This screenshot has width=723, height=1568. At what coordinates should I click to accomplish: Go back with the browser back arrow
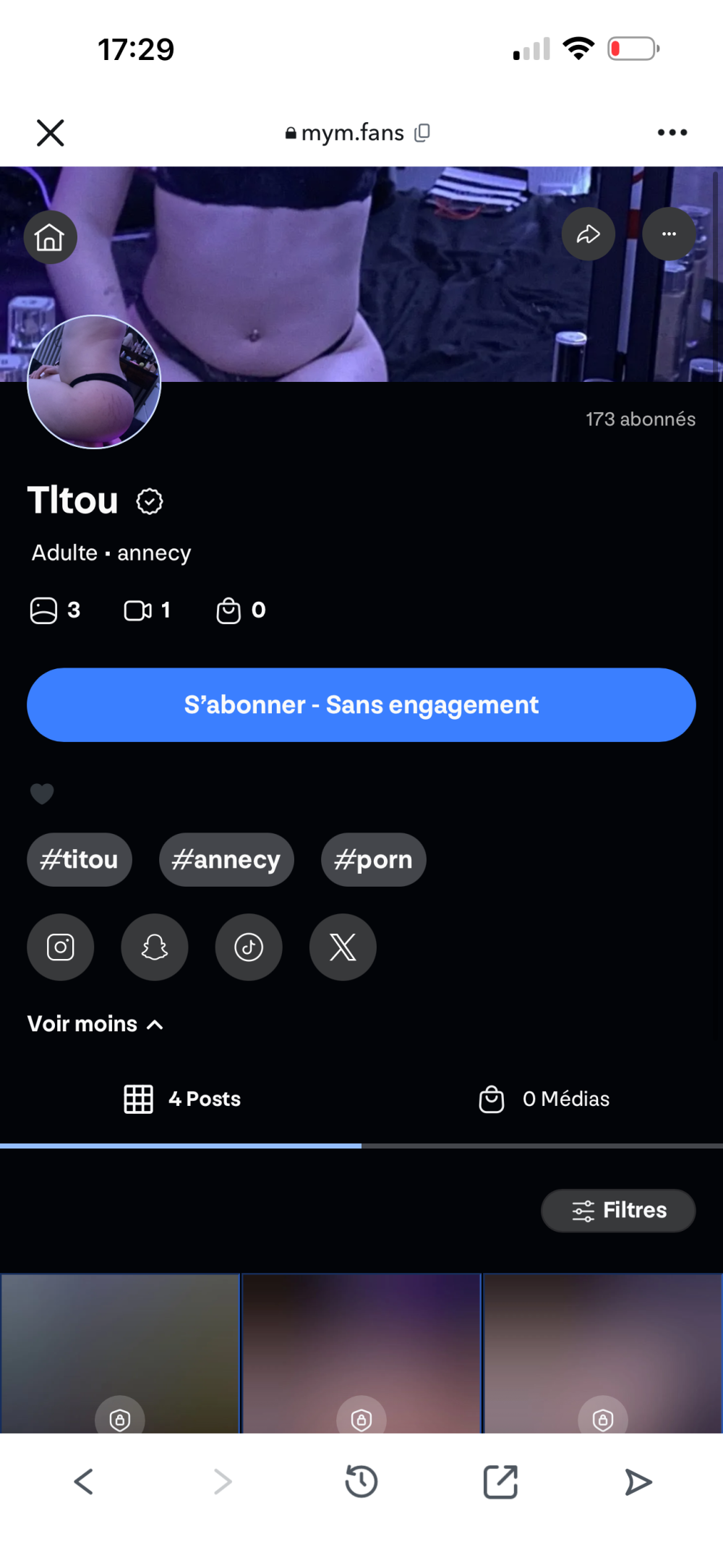point(84,1482)
